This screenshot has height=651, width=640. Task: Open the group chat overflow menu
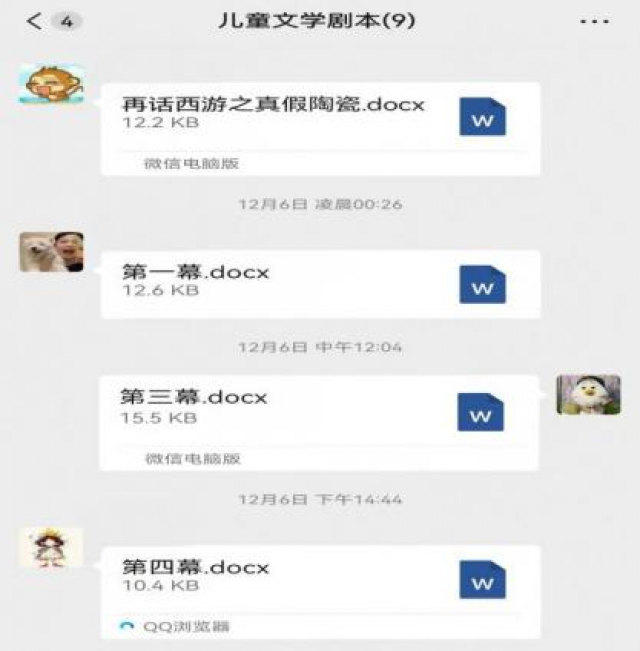[x=594, y=21]
